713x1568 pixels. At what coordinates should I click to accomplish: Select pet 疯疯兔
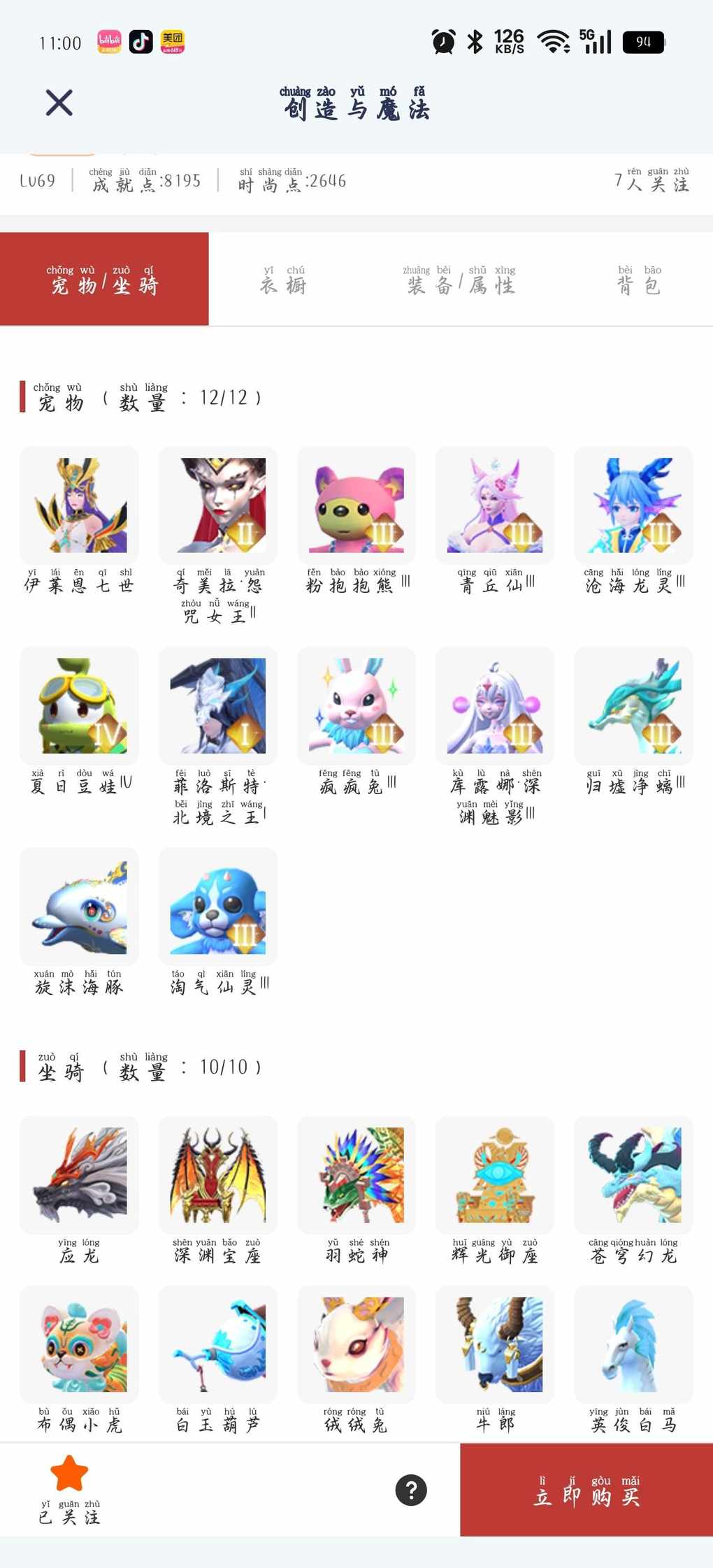click(356, 706)
